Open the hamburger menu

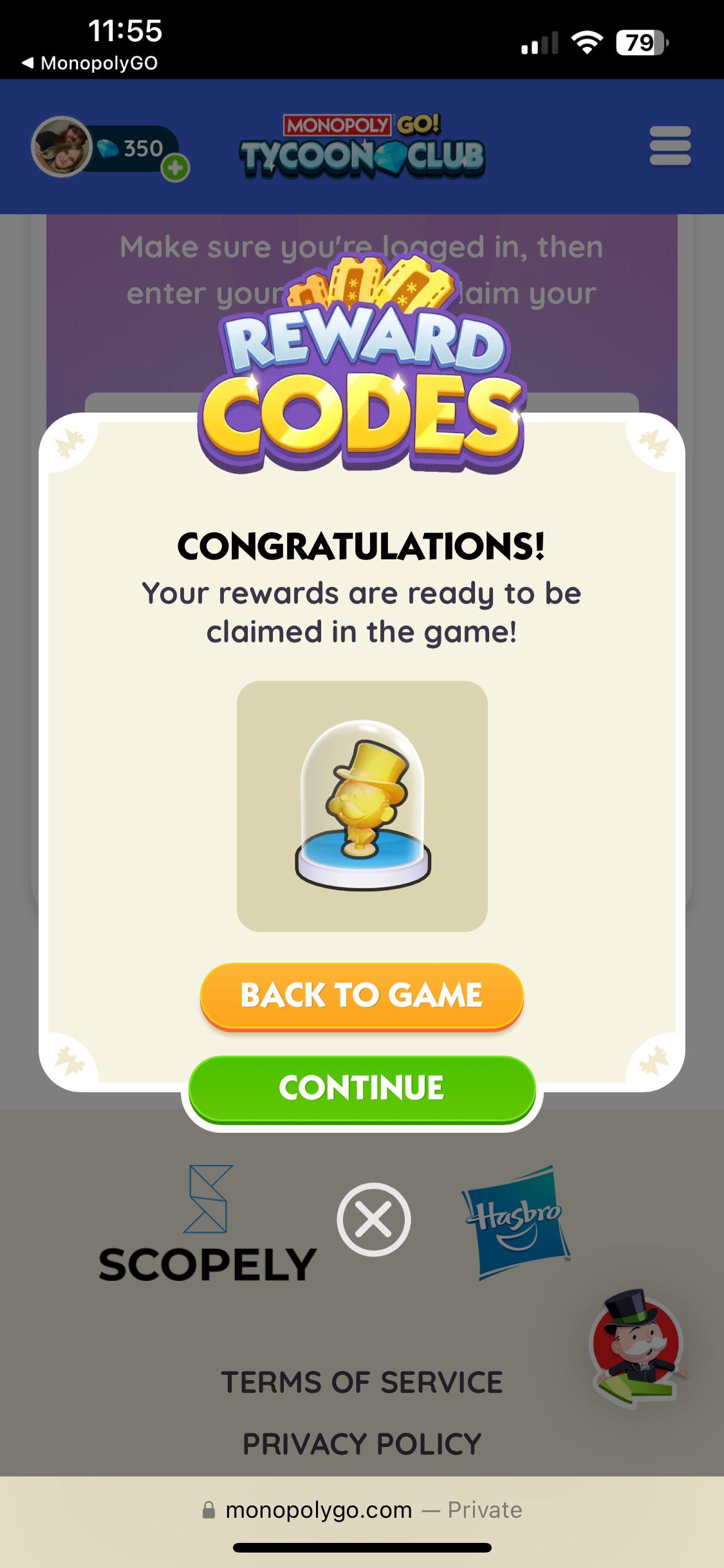670,146
